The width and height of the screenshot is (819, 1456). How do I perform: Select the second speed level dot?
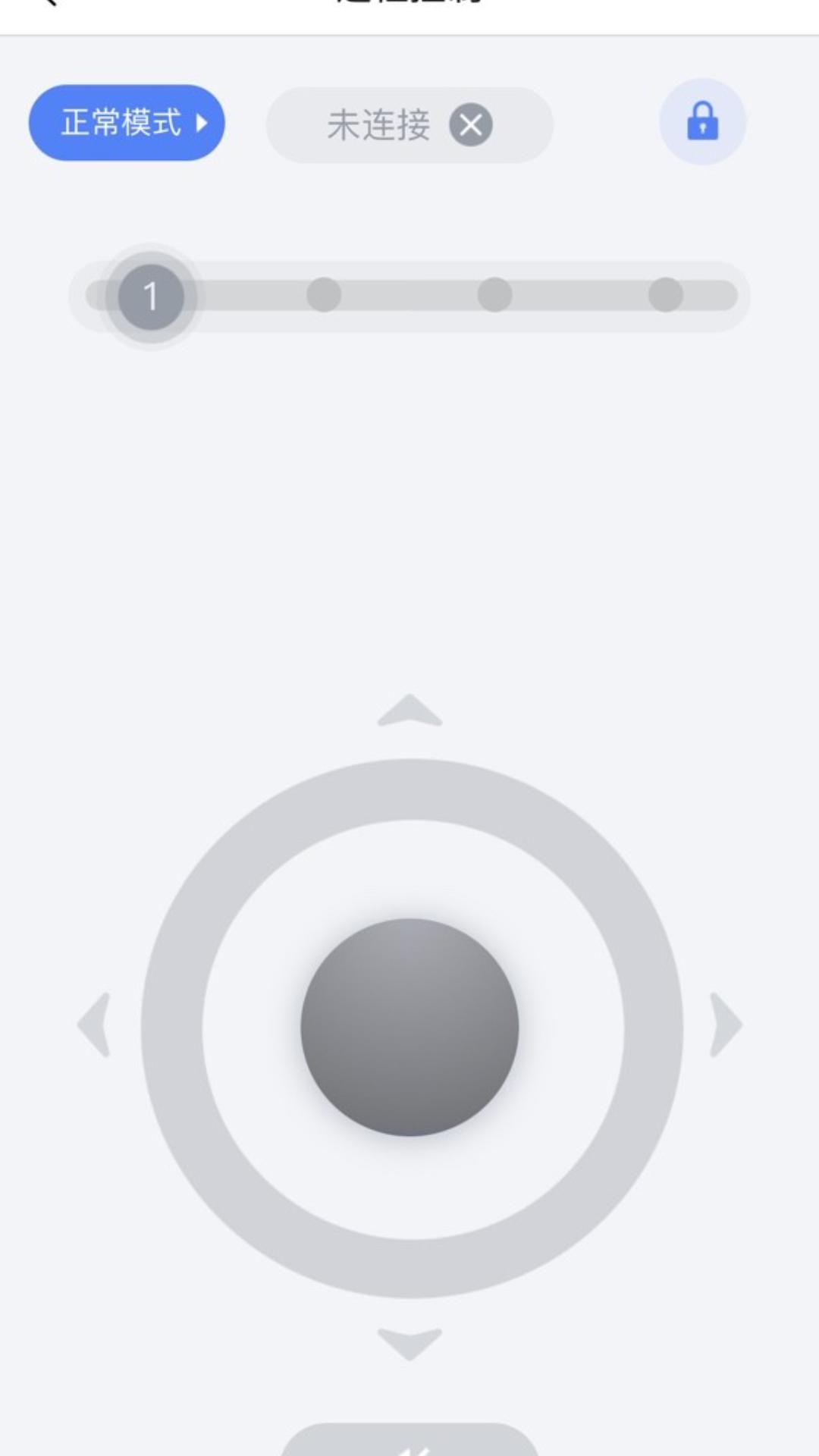324,294
